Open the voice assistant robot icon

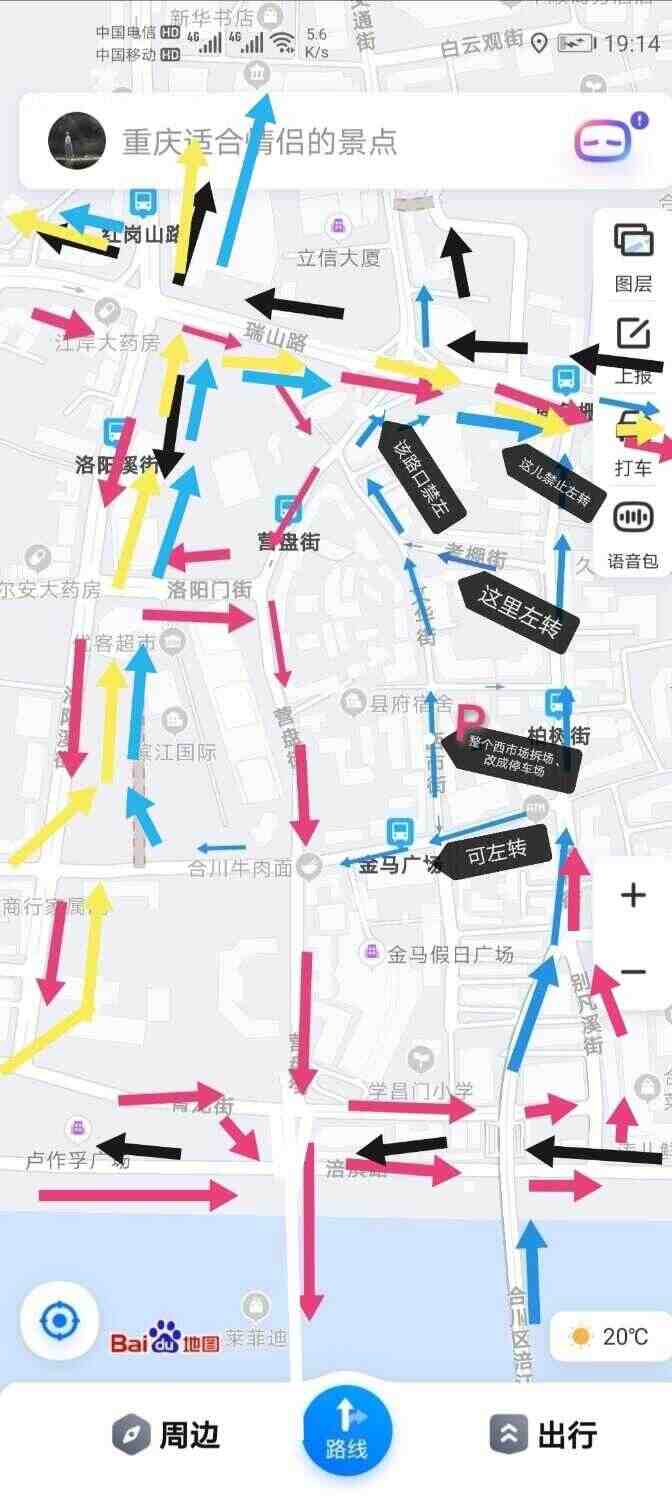604,141
